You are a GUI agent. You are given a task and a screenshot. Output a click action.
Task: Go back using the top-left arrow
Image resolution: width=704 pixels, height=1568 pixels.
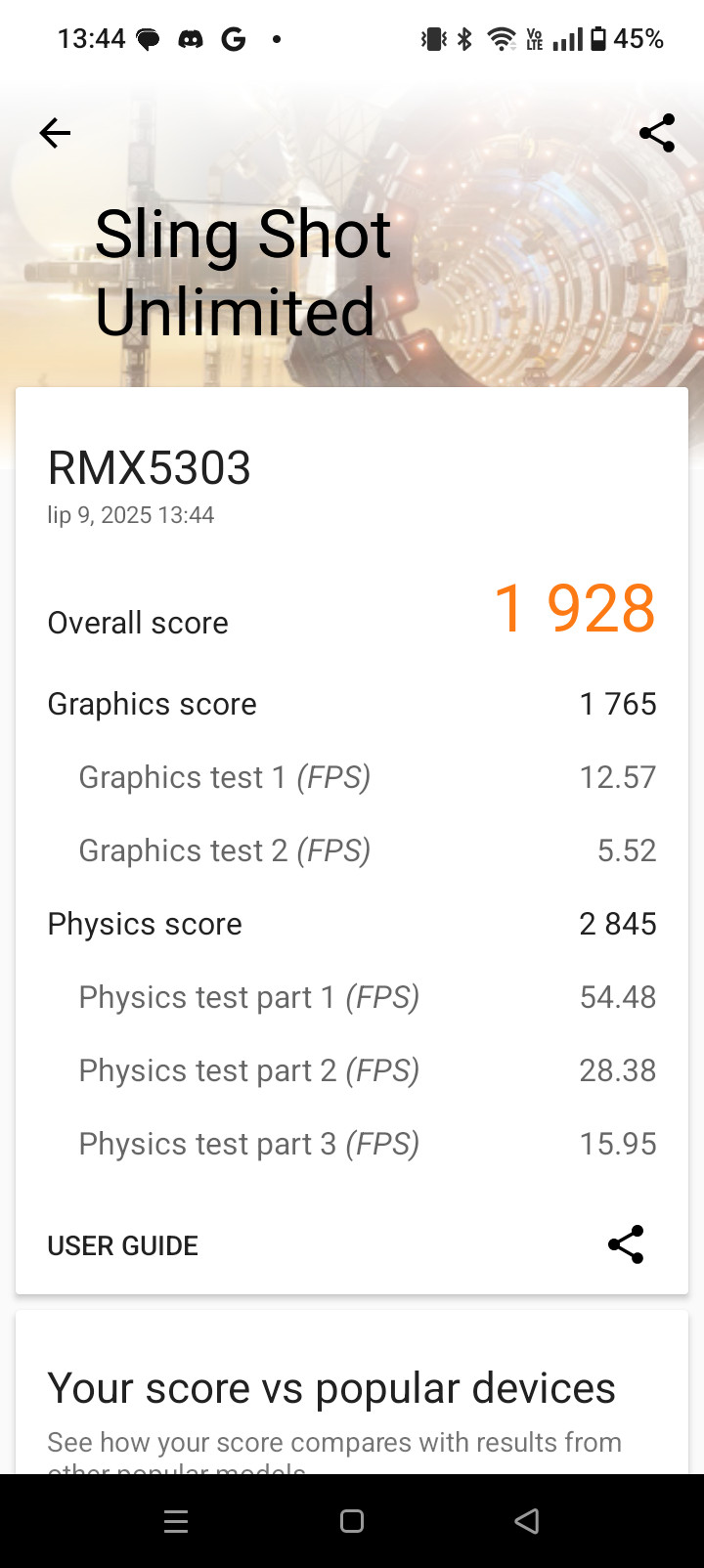[55, 133]
